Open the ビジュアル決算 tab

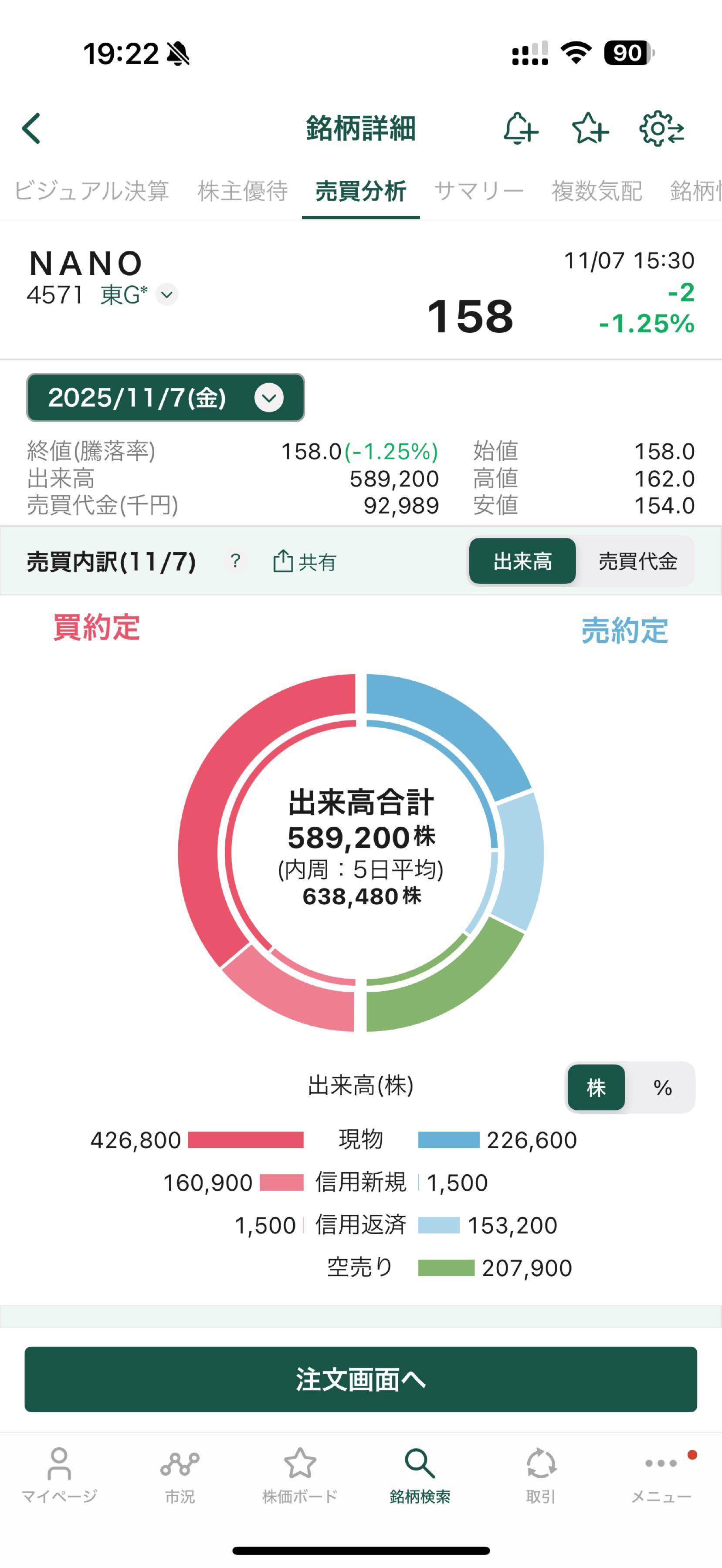click(x=90, y=190)
